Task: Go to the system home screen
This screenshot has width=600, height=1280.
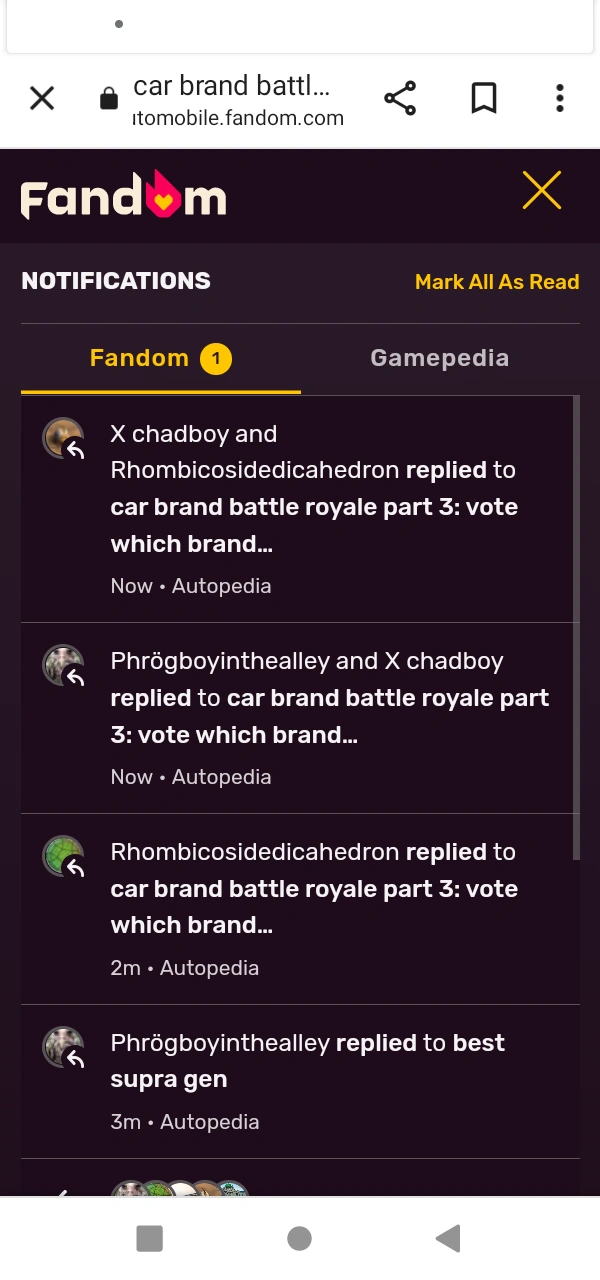Action: [x=299, y=1239]
